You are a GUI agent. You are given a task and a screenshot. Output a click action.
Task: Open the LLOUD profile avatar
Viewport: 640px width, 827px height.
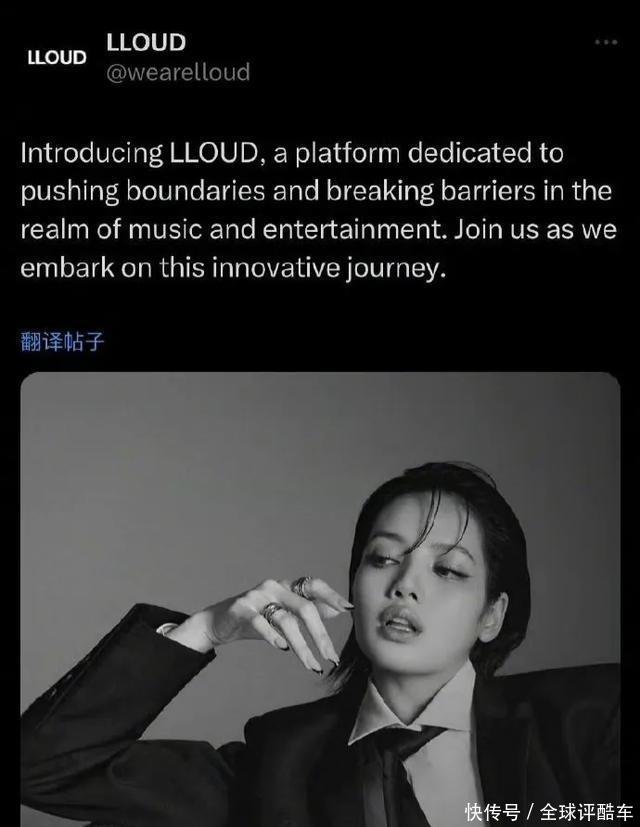click(57, 58)
